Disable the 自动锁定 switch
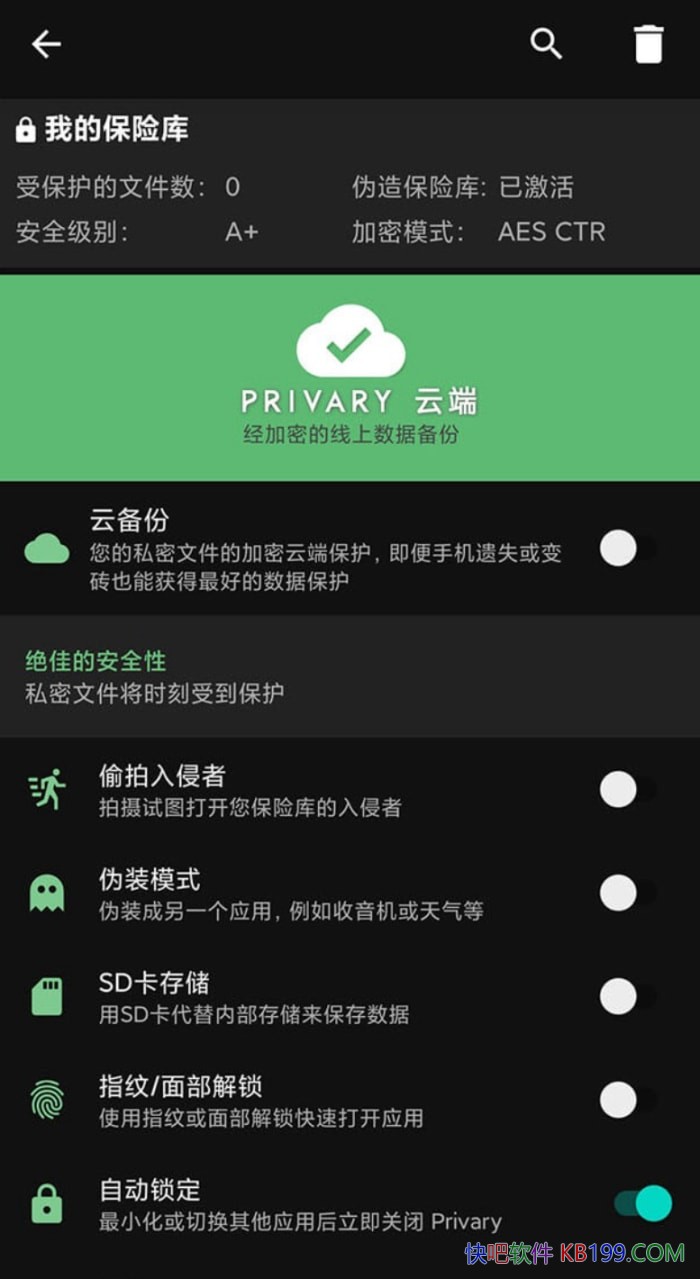The height and width of the screenshot is (1279, 700). click(x=642, y=1204)
